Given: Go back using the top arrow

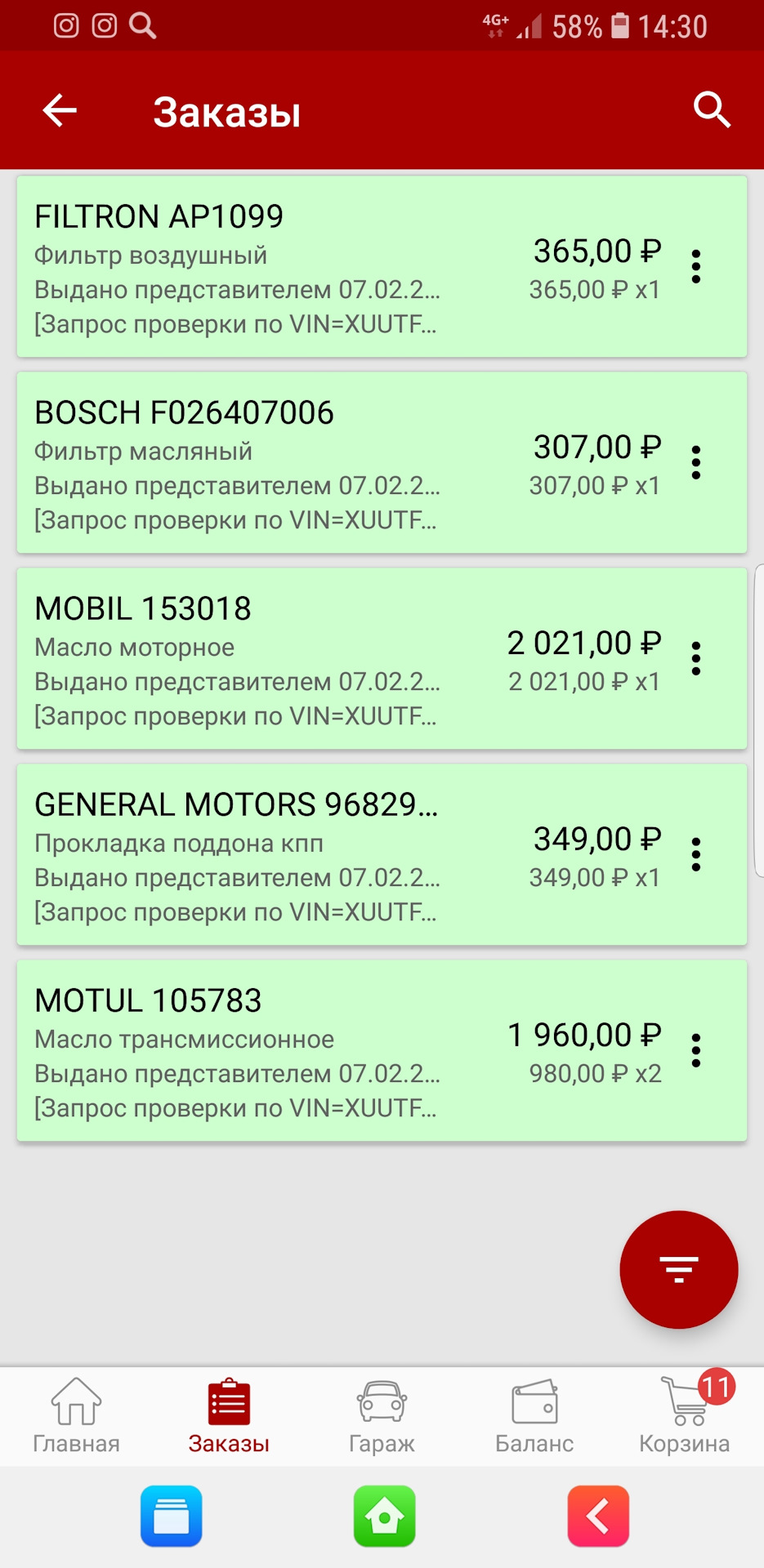Looking at the screenshot, I should pos(60,110).
